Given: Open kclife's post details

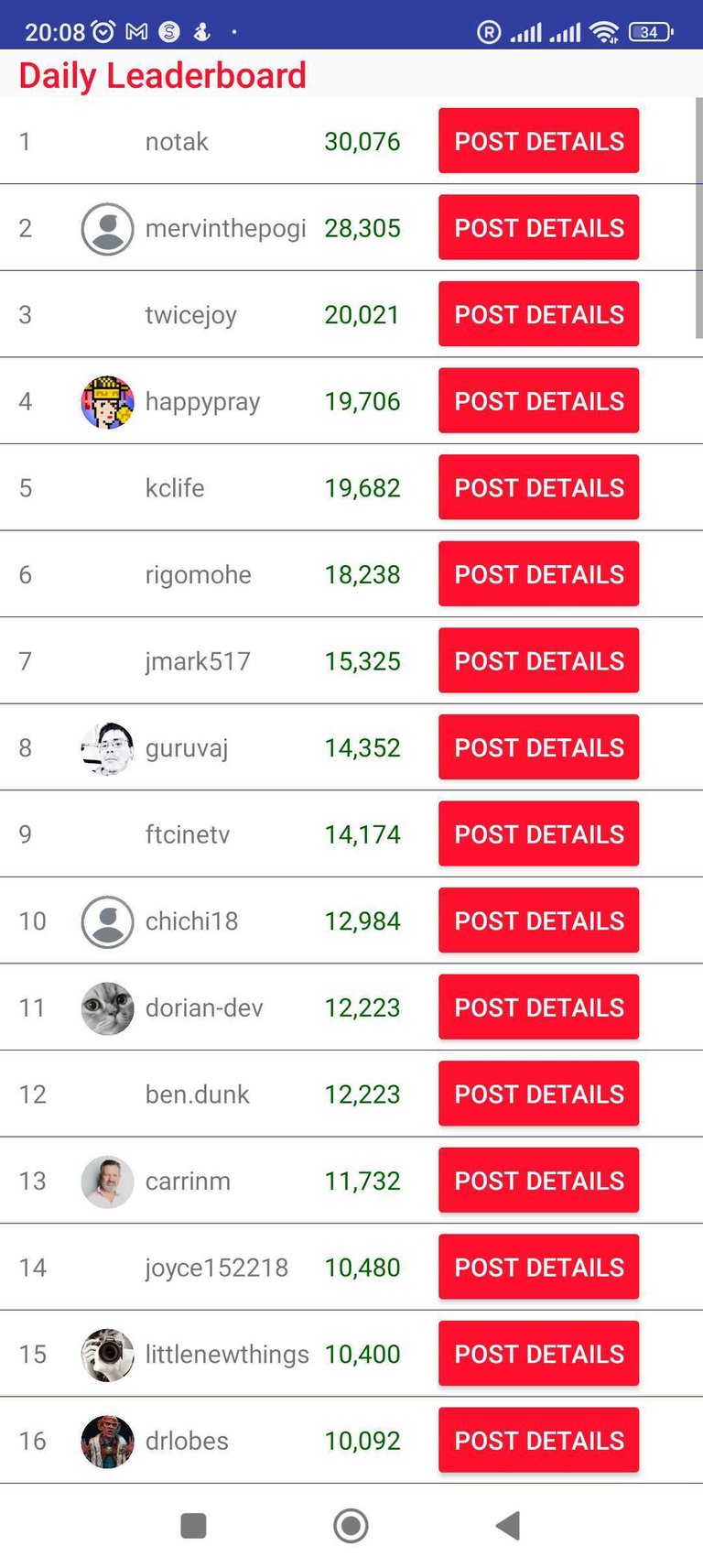Looking at the screenshot, I should pos(538,487).
